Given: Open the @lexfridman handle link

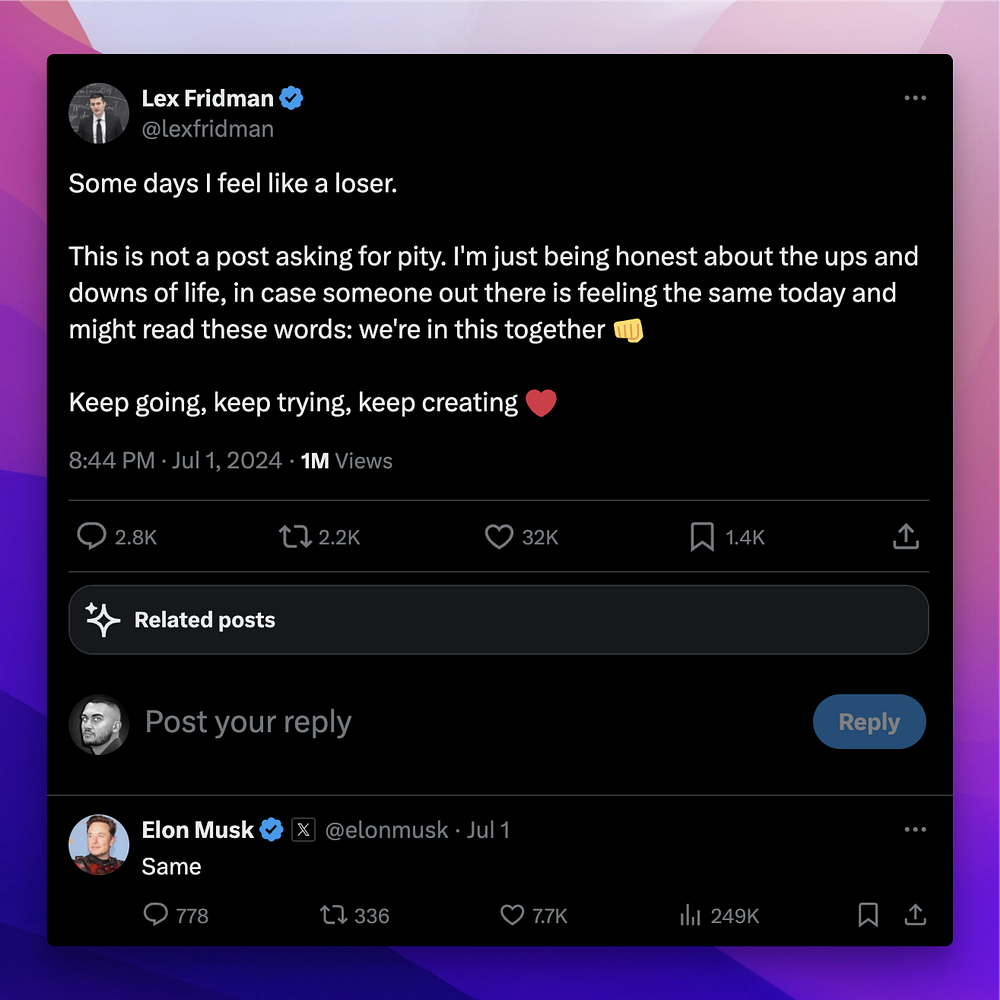Looking at the screenshot, I should point(207,129).
